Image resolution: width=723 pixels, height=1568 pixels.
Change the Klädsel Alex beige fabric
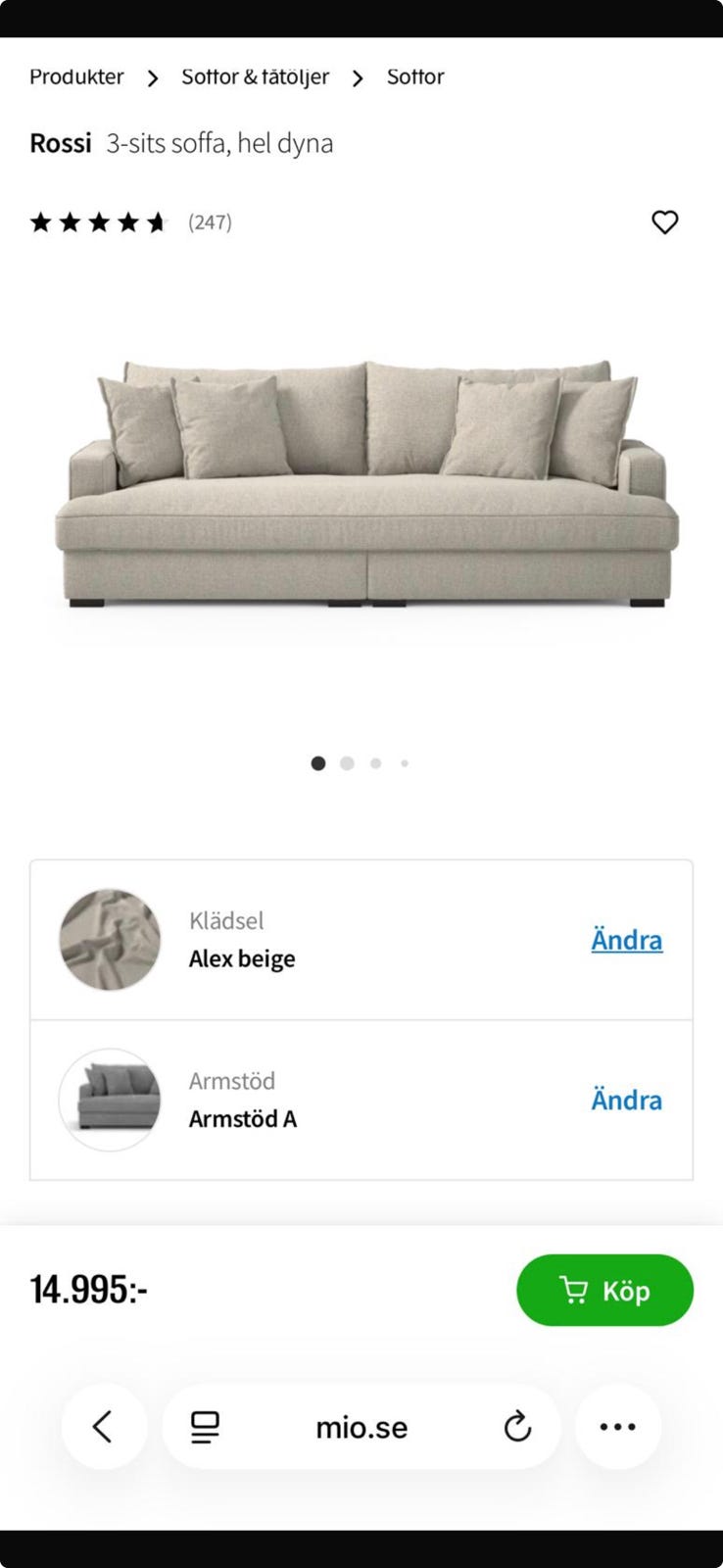click(x=626, y=940)
